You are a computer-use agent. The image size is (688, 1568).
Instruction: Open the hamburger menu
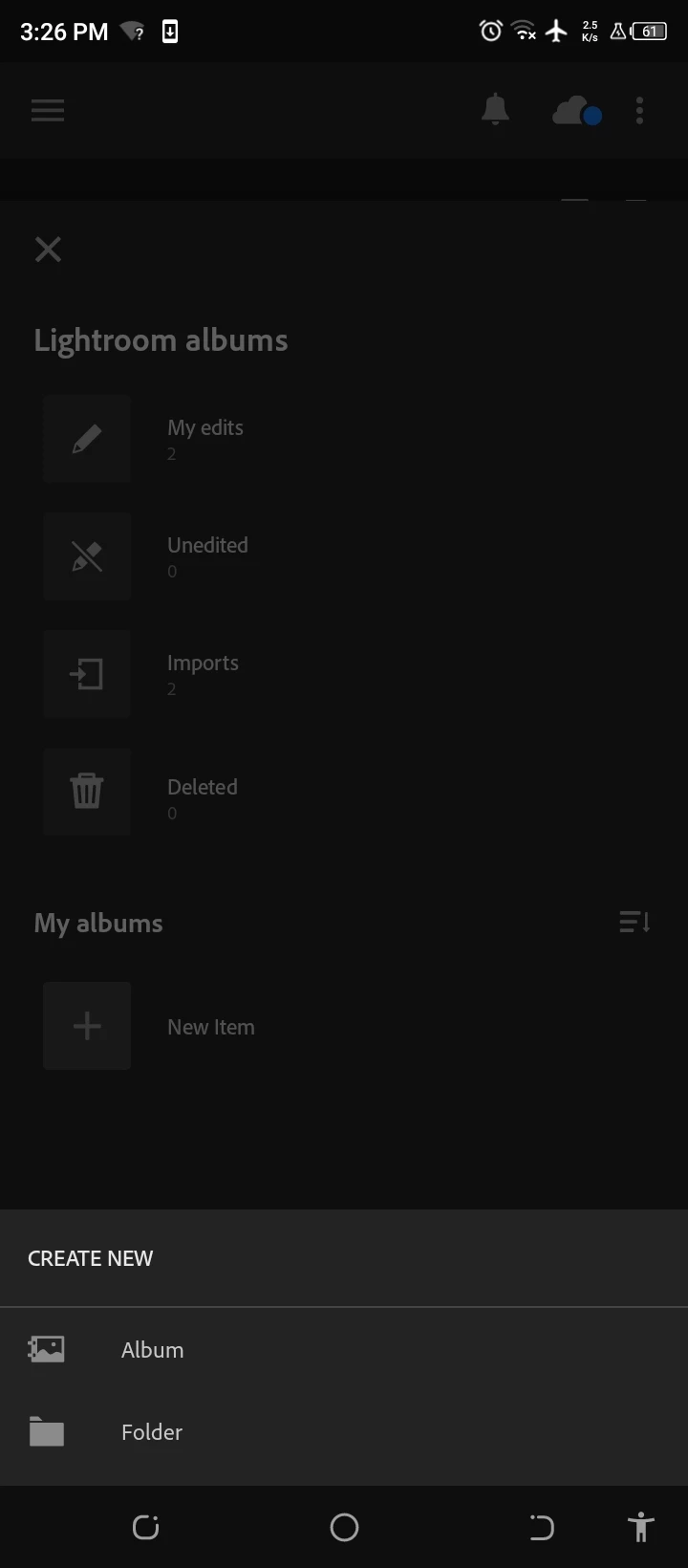tap(48, 111)
